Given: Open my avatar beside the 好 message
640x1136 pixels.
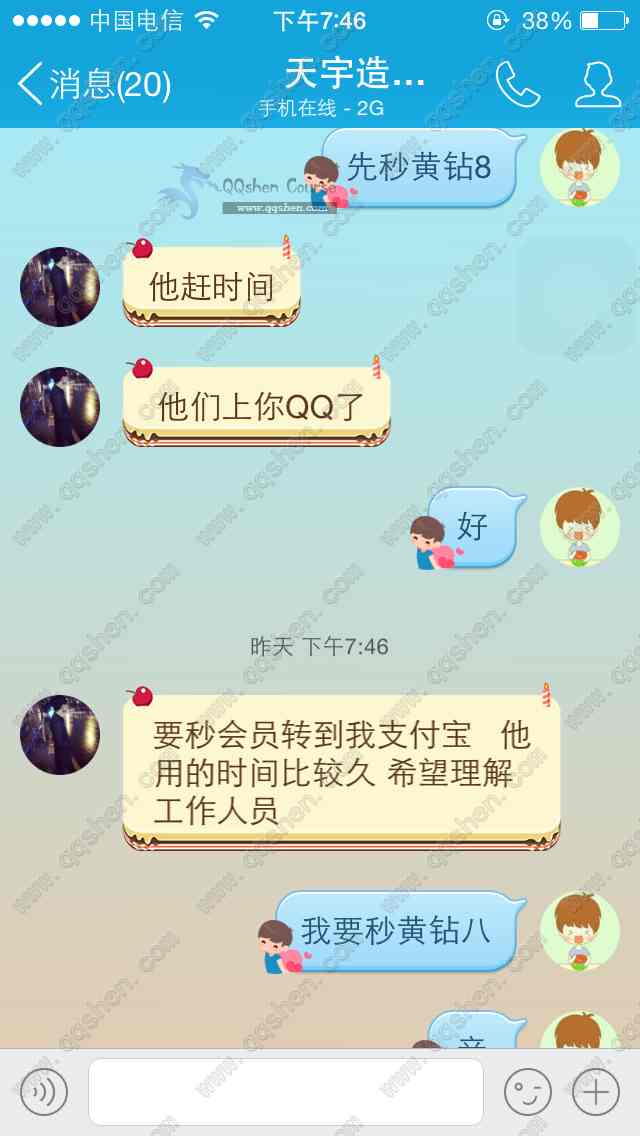Looking at the screenshot, I should click(x=580, y=528).
